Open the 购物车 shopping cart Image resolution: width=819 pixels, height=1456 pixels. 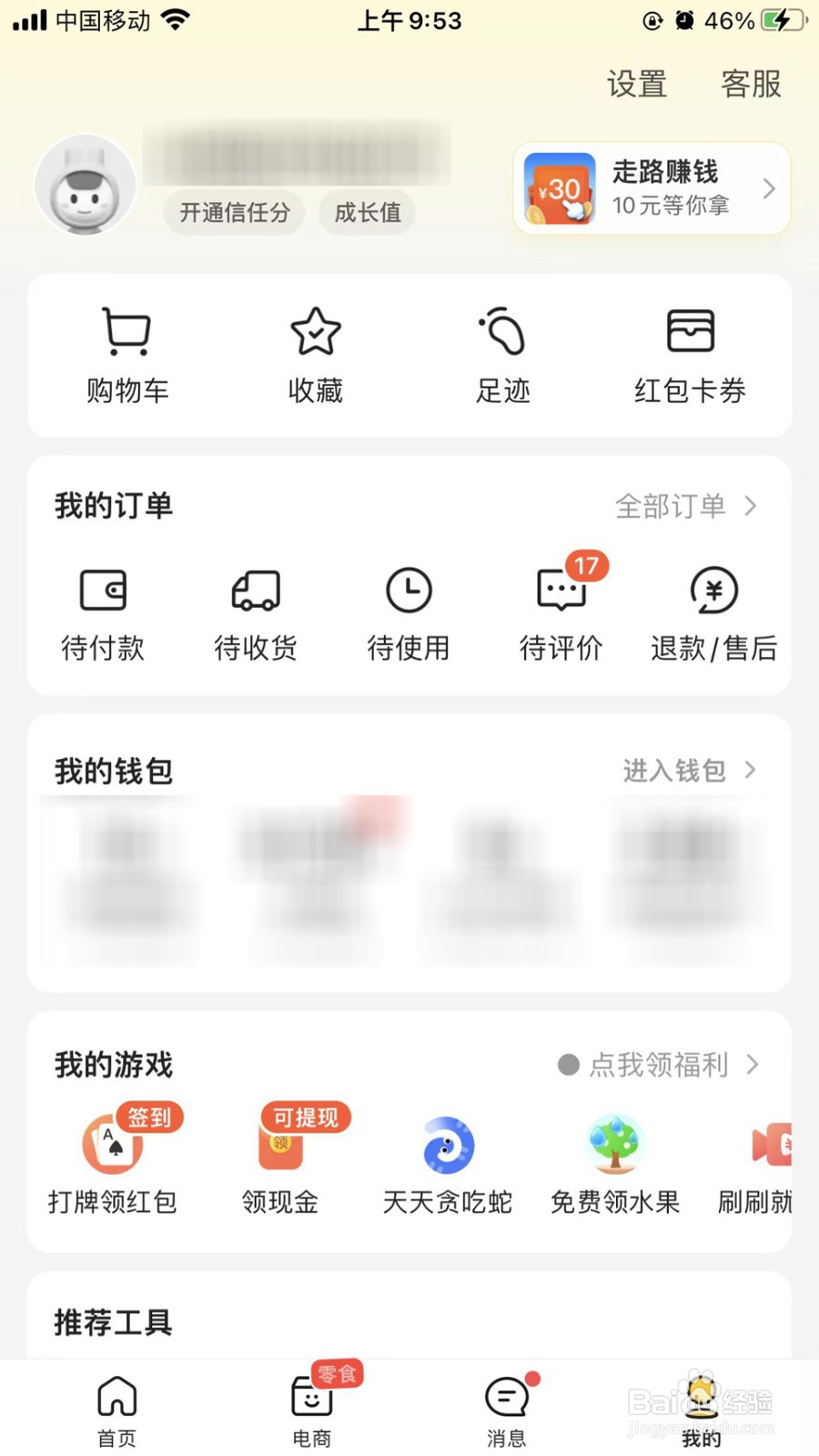pyautogui.click(x=127, y=355)
